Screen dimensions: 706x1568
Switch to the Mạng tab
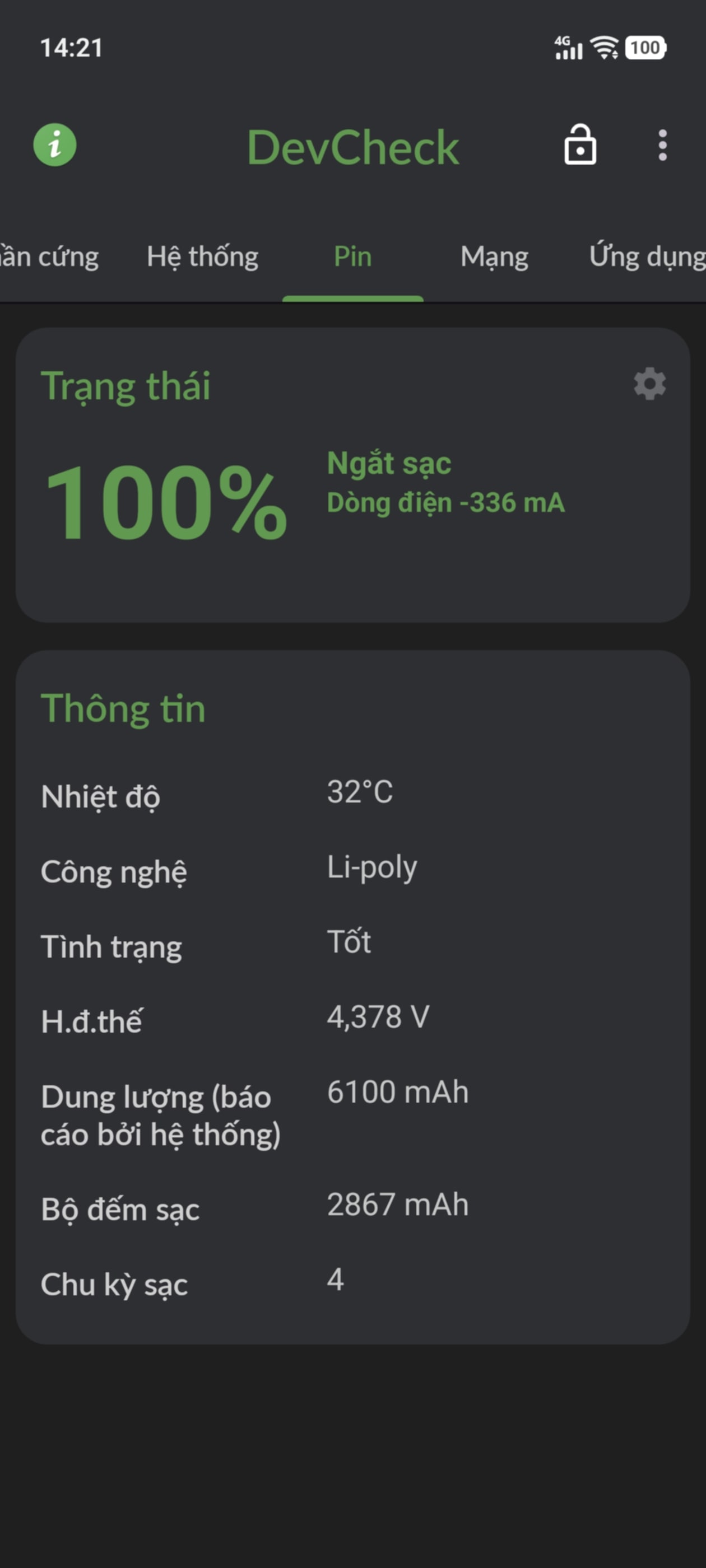coord(495,257)
